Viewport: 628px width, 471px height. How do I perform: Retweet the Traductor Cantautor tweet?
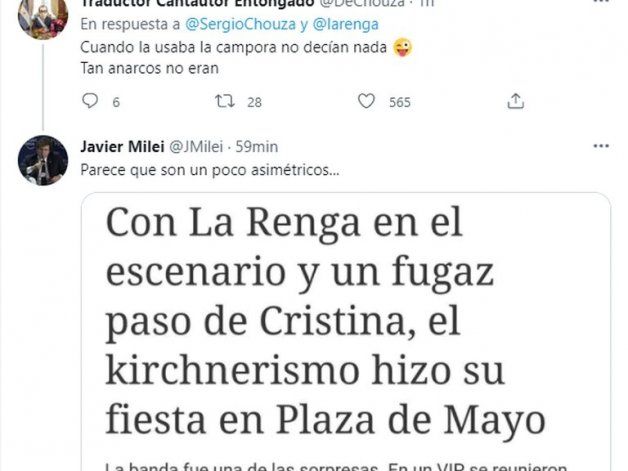226,101
